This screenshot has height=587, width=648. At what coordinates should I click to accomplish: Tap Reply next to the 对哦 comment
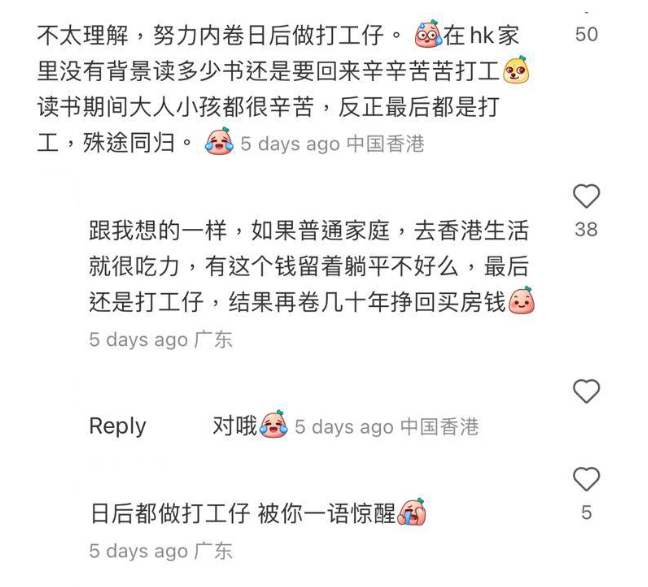point(117,426)
